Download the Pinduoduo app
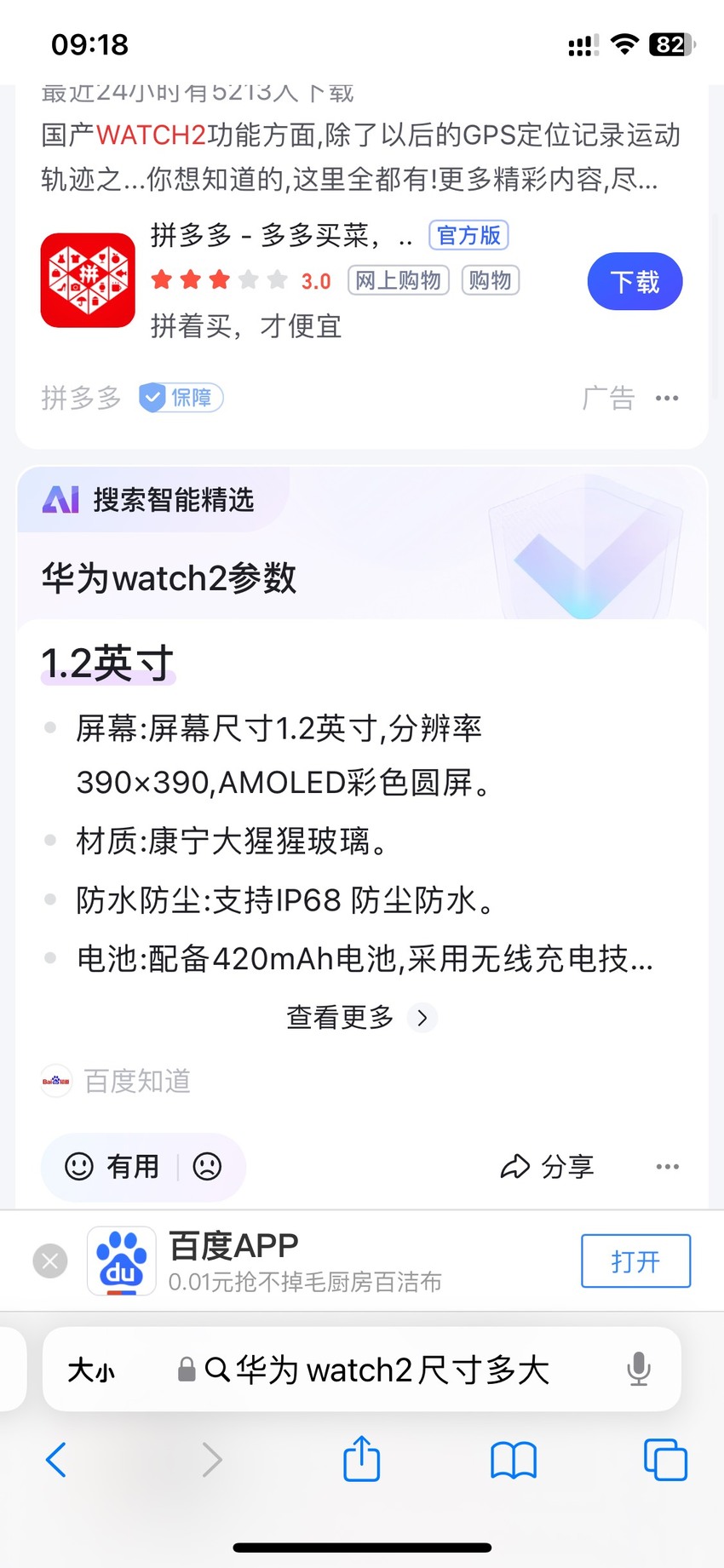The height and width of the screenshot is (1568, 724). (x=635, y=282)
